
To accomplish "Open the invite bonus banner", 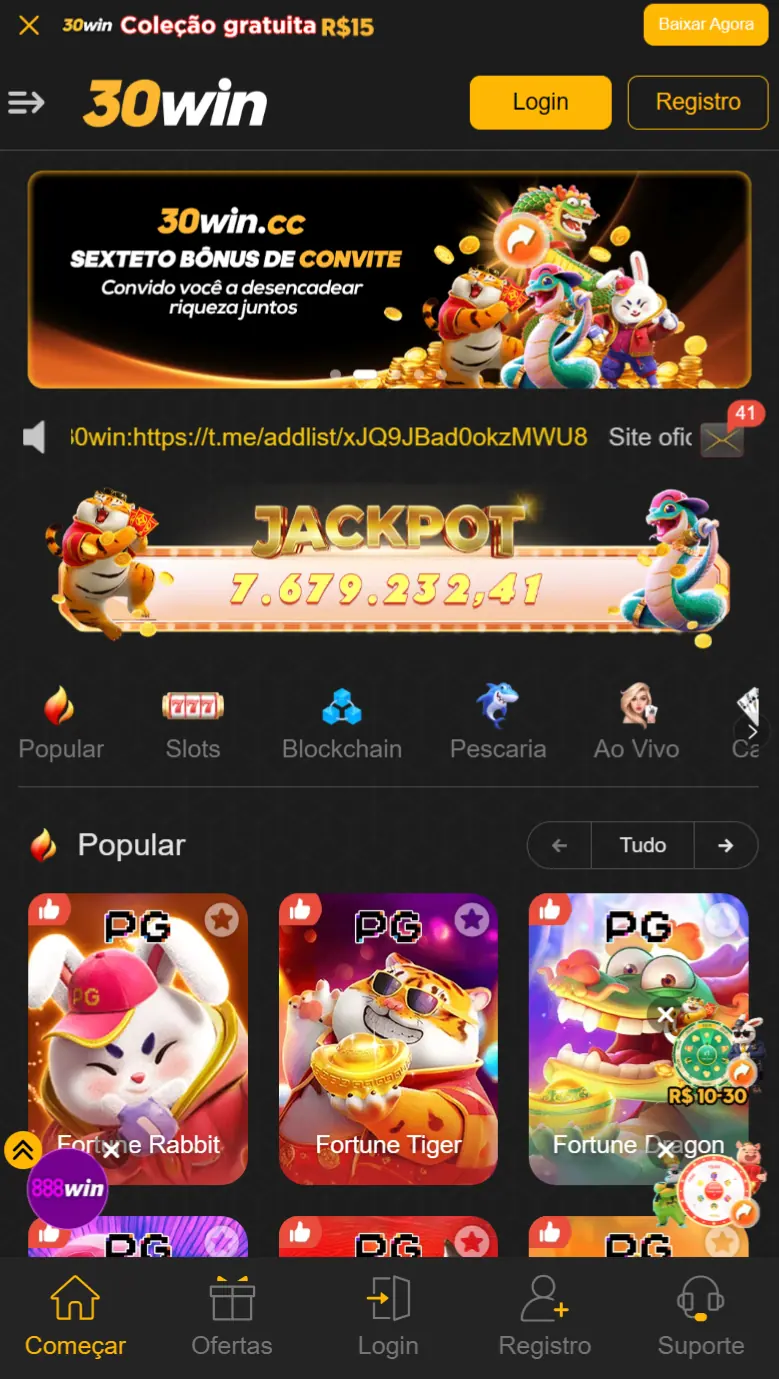I will point(388,279).
